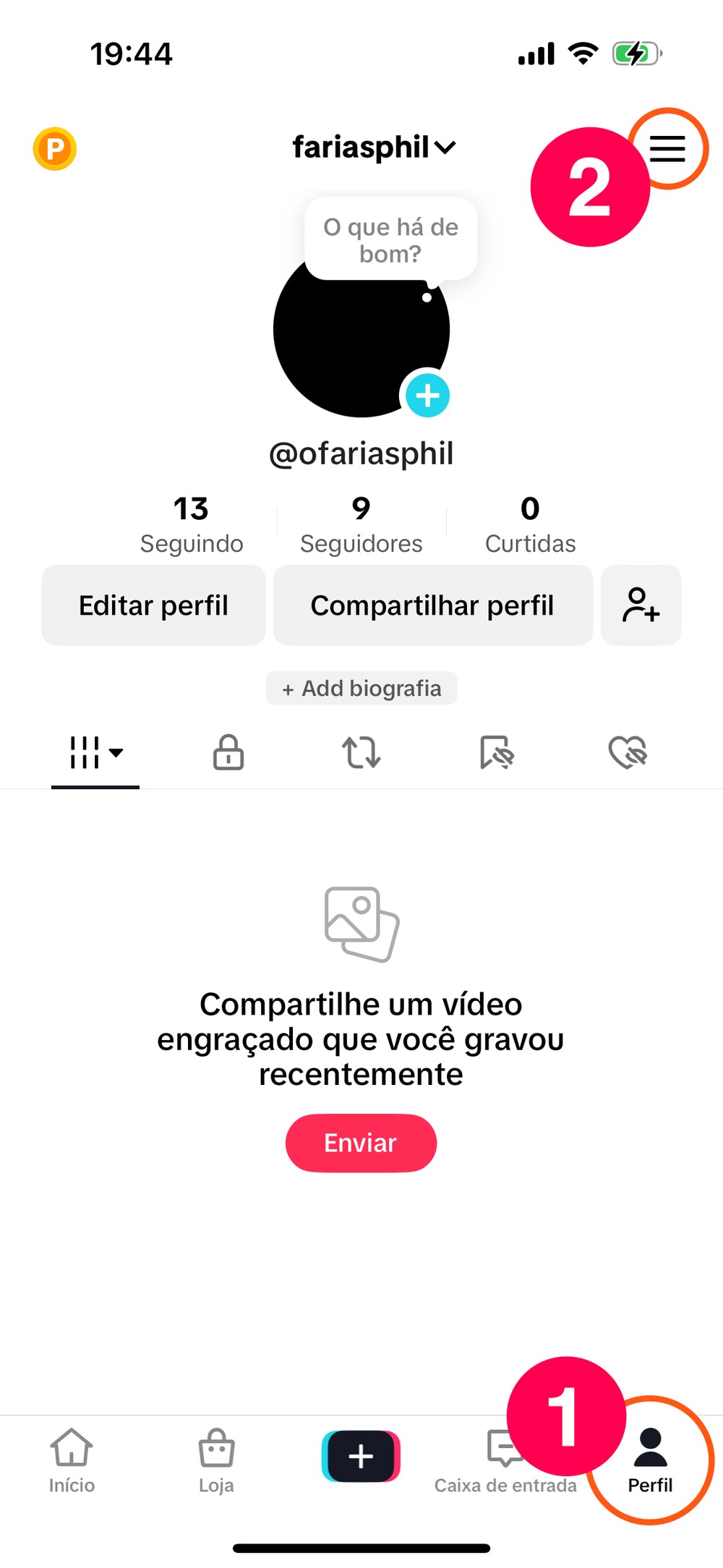
Task: Expand the fariasphil account switcher
Action: point(374,148)
